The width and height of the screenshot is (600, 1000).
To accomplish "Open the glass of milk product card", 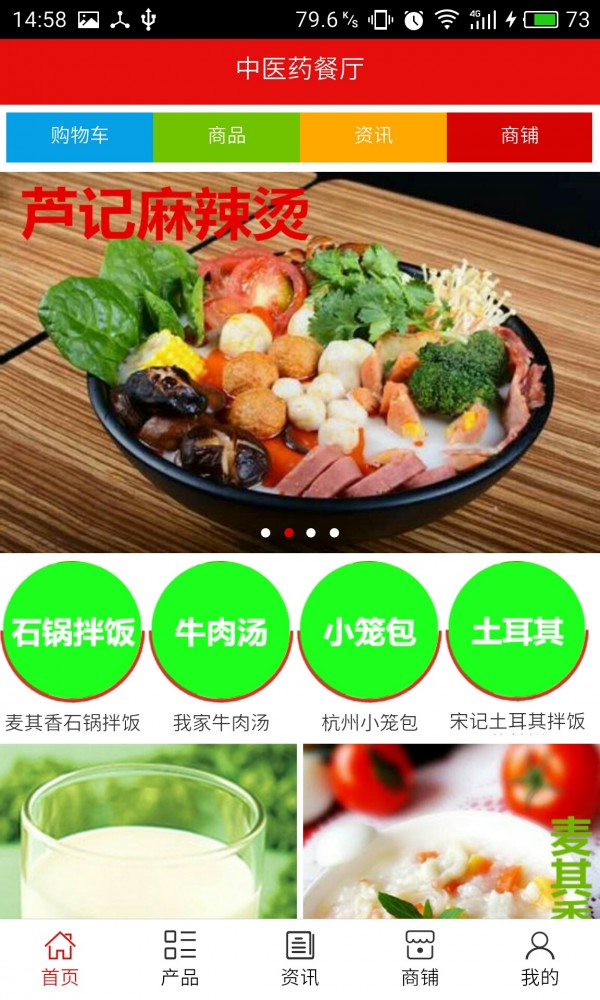I will [x=148, y=831].
